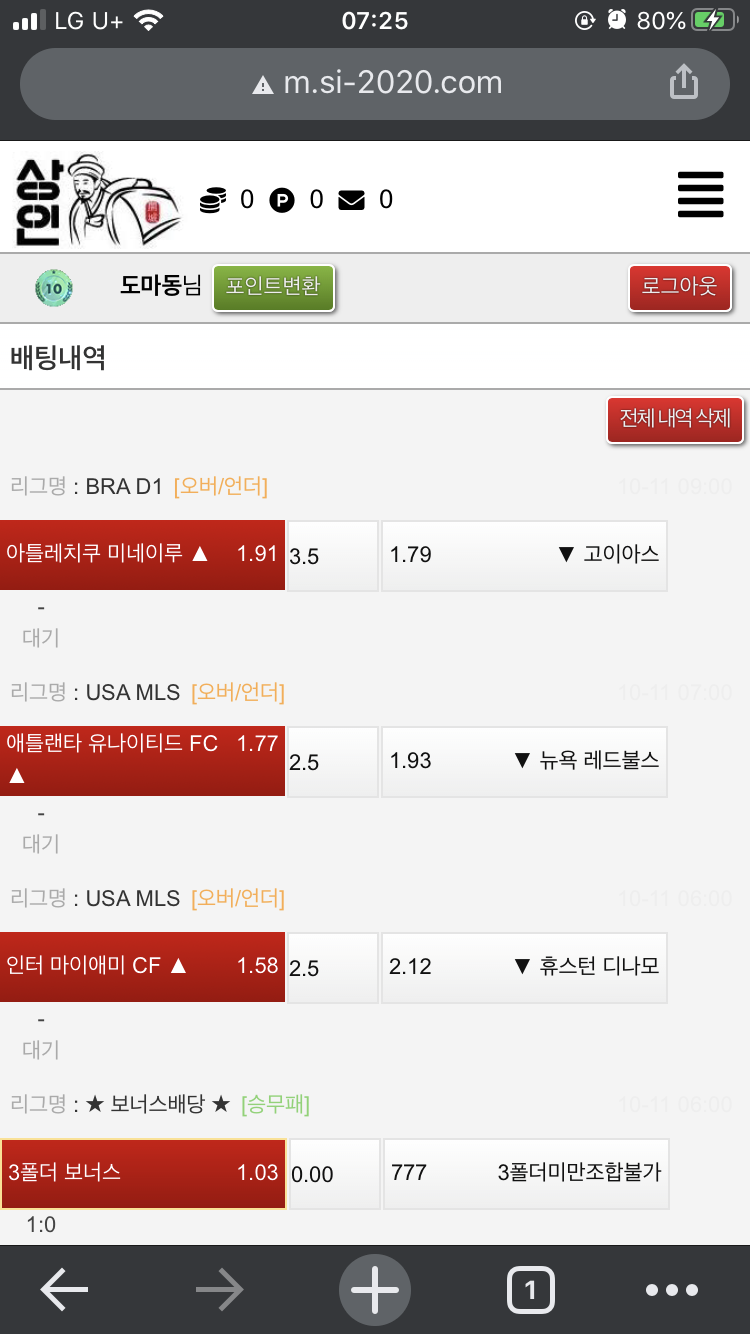Tap the 3폴더 보너스 entry
750x1334 pixels.
[142, 1173]
